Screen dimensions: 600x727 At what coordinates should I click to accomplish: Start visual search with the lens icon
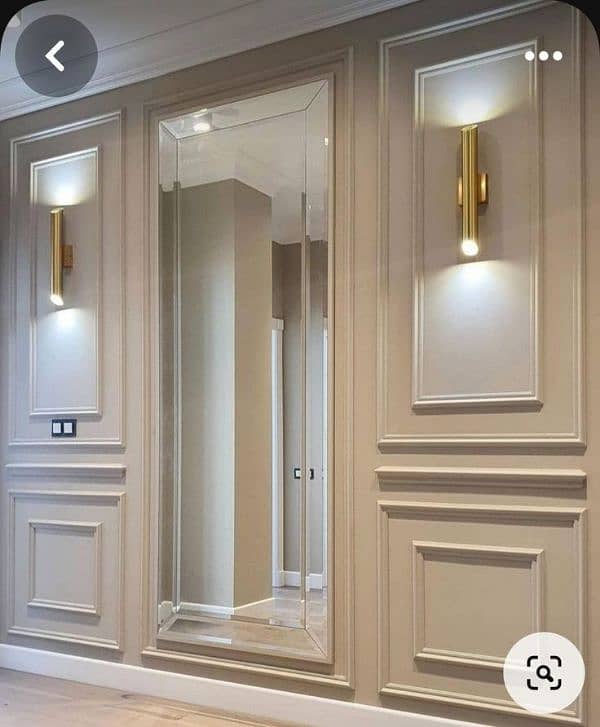(x=543, y=672)
